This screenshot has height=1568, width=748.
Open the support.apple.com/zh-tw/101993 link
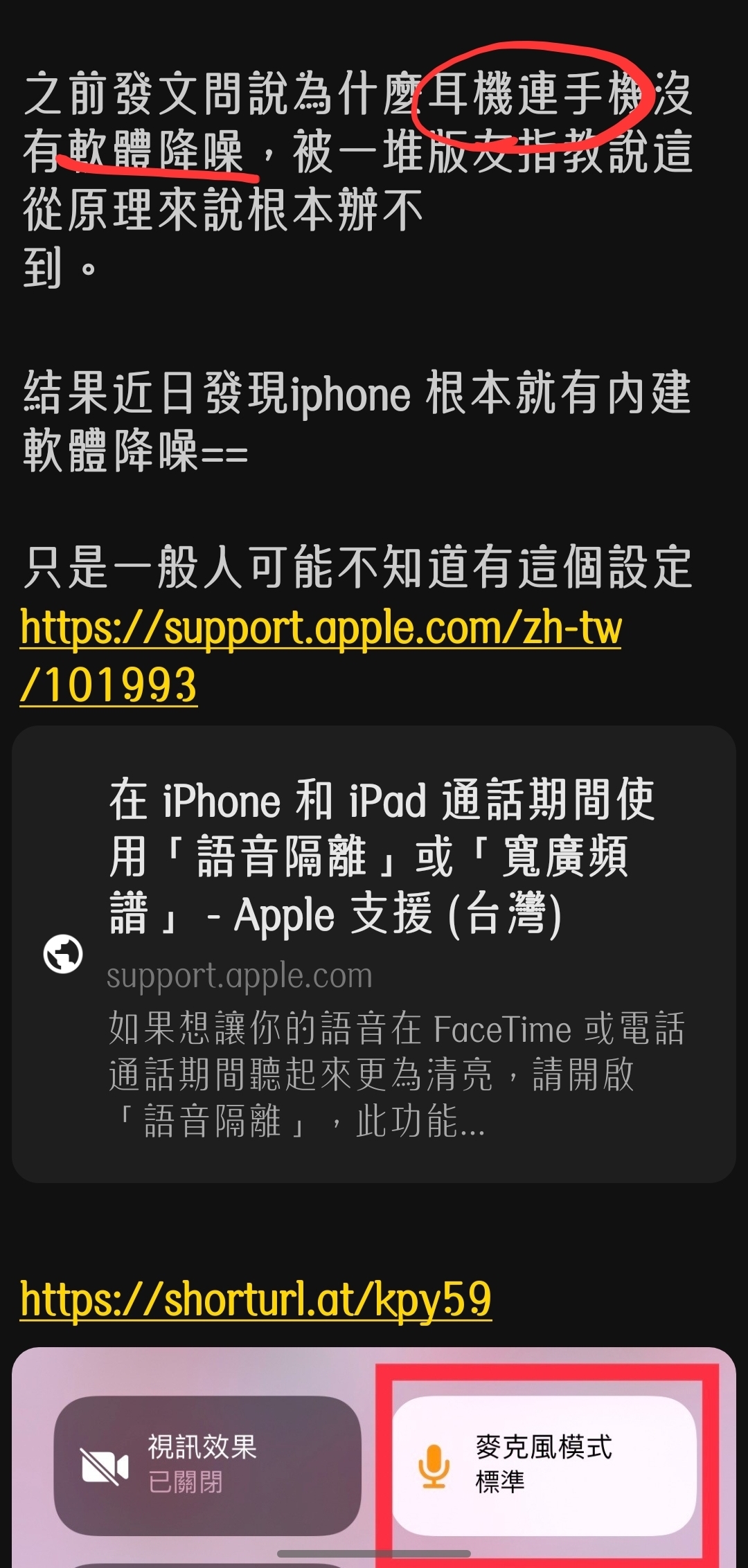(x=321, y=657)
